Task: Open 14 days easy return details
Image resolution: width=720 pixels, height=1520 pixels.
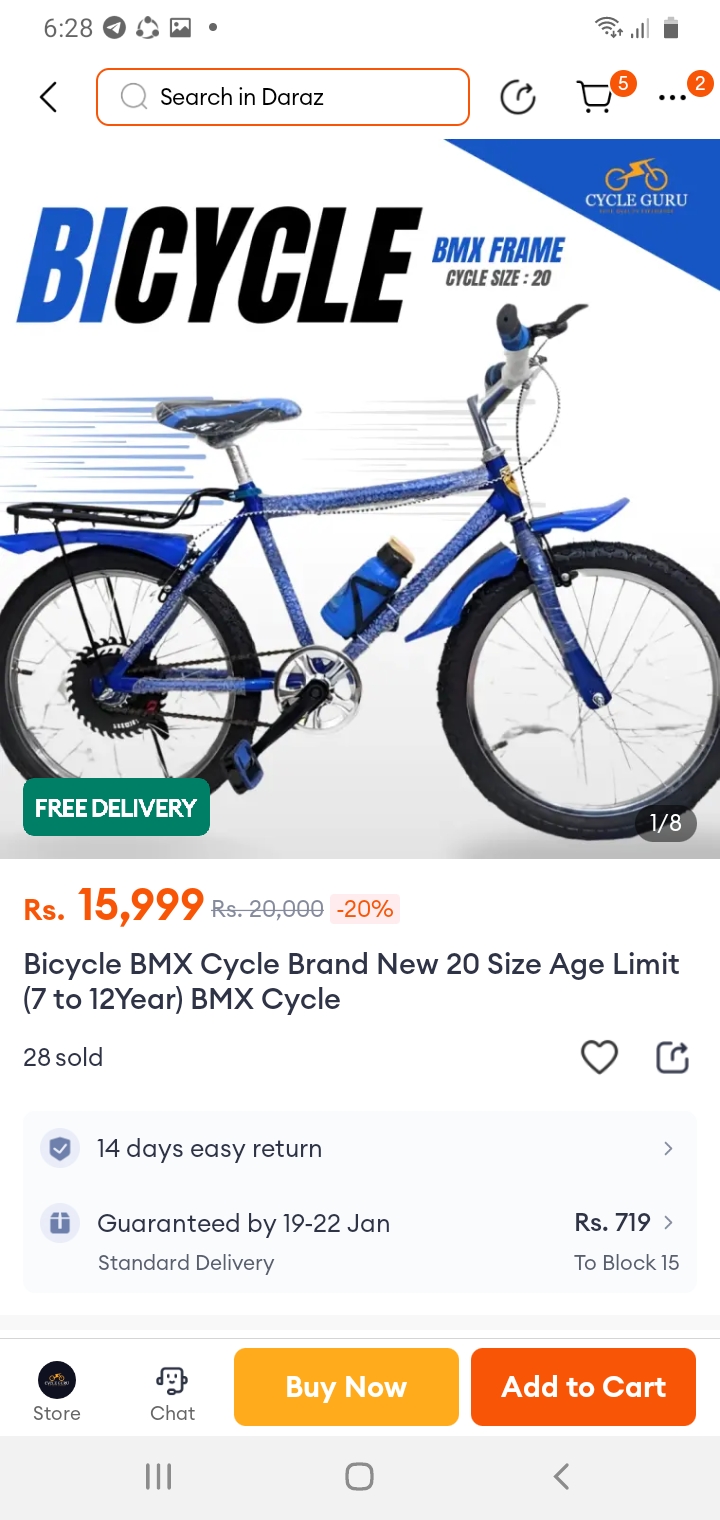Action: pos(360,1148)
